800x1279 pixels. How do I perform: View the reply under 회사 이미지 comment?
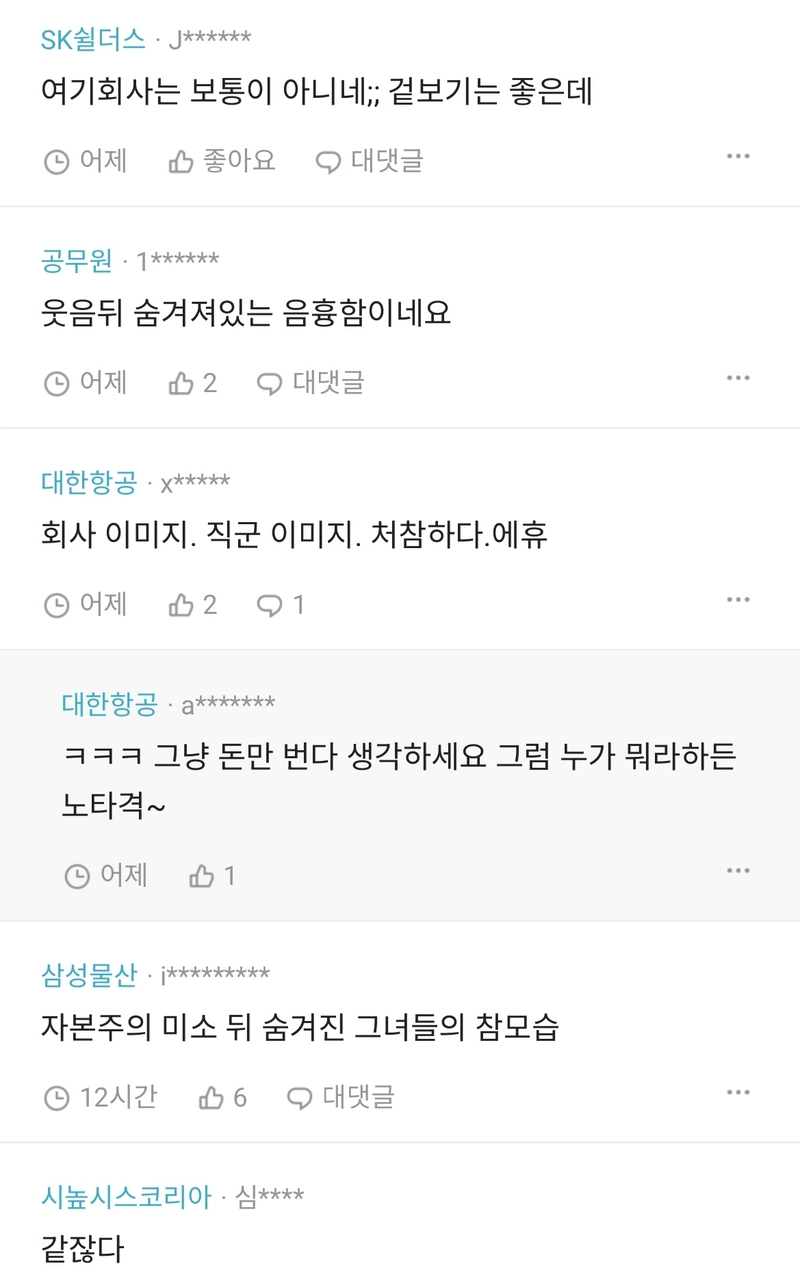[281, 604]
